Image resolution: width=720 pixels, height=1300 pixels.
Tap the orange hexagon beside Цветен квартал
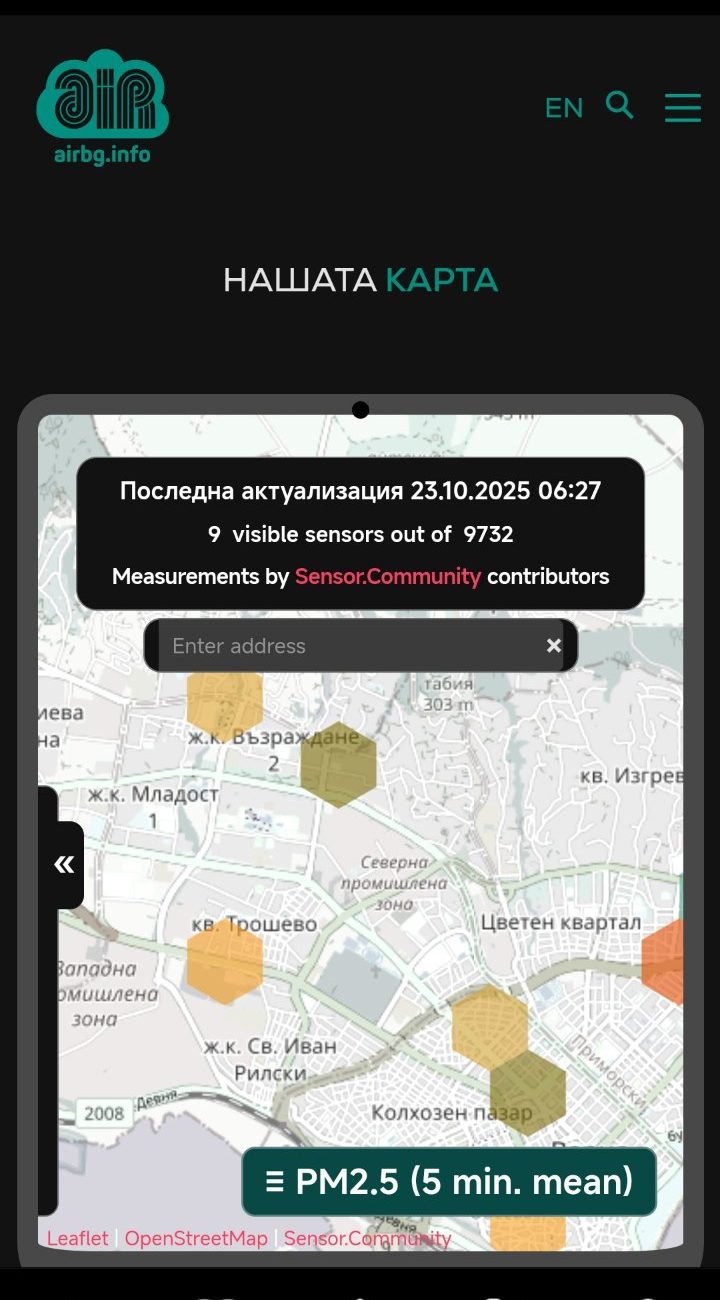coord(665,962)
